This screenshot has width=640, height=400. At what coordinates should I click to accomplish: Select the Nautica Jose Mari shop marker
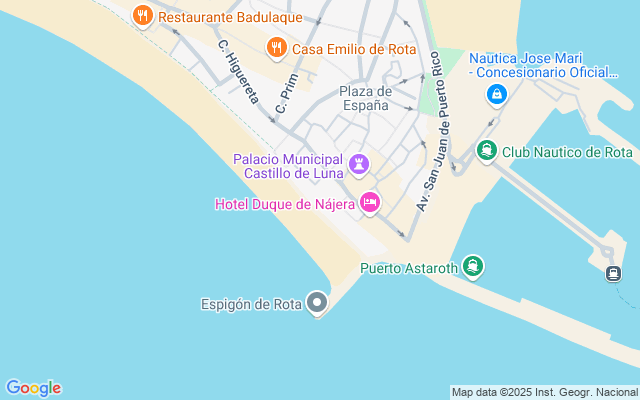pyautogui.click(x=496, y=94)
